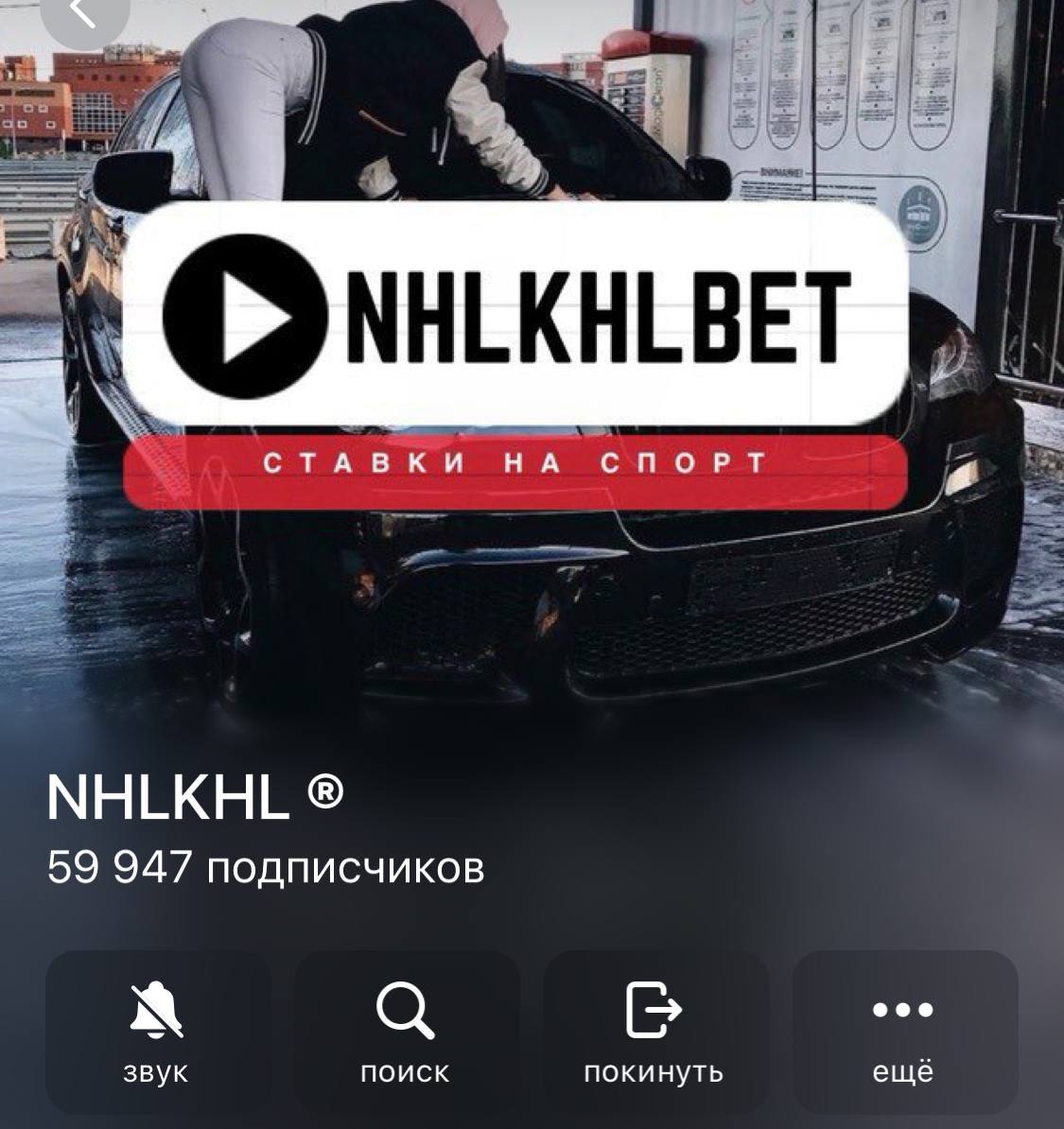The image size is (1064, 1129).
Task: Go back using the top-left arrow
Action: tap(83, 13)
